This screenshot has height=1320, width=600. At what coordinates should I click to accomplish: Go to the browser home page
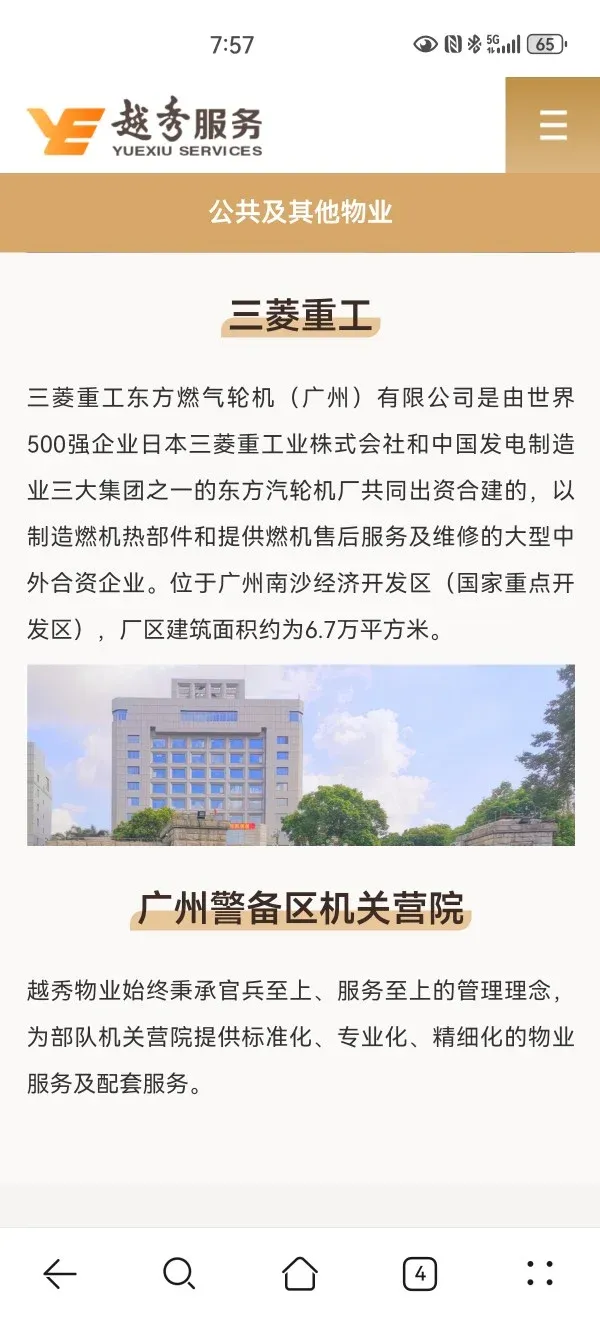300,1273
